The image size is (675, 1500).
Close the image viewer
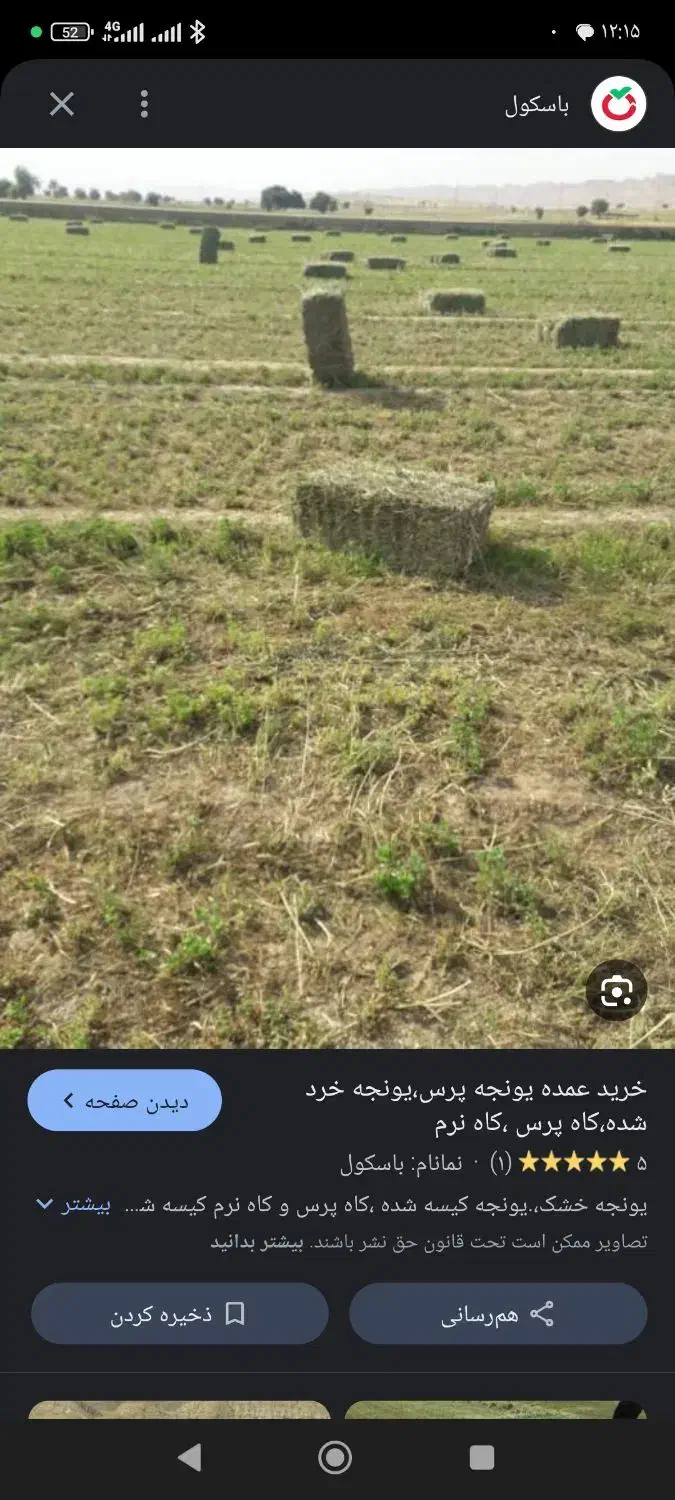tap(62, 104)
